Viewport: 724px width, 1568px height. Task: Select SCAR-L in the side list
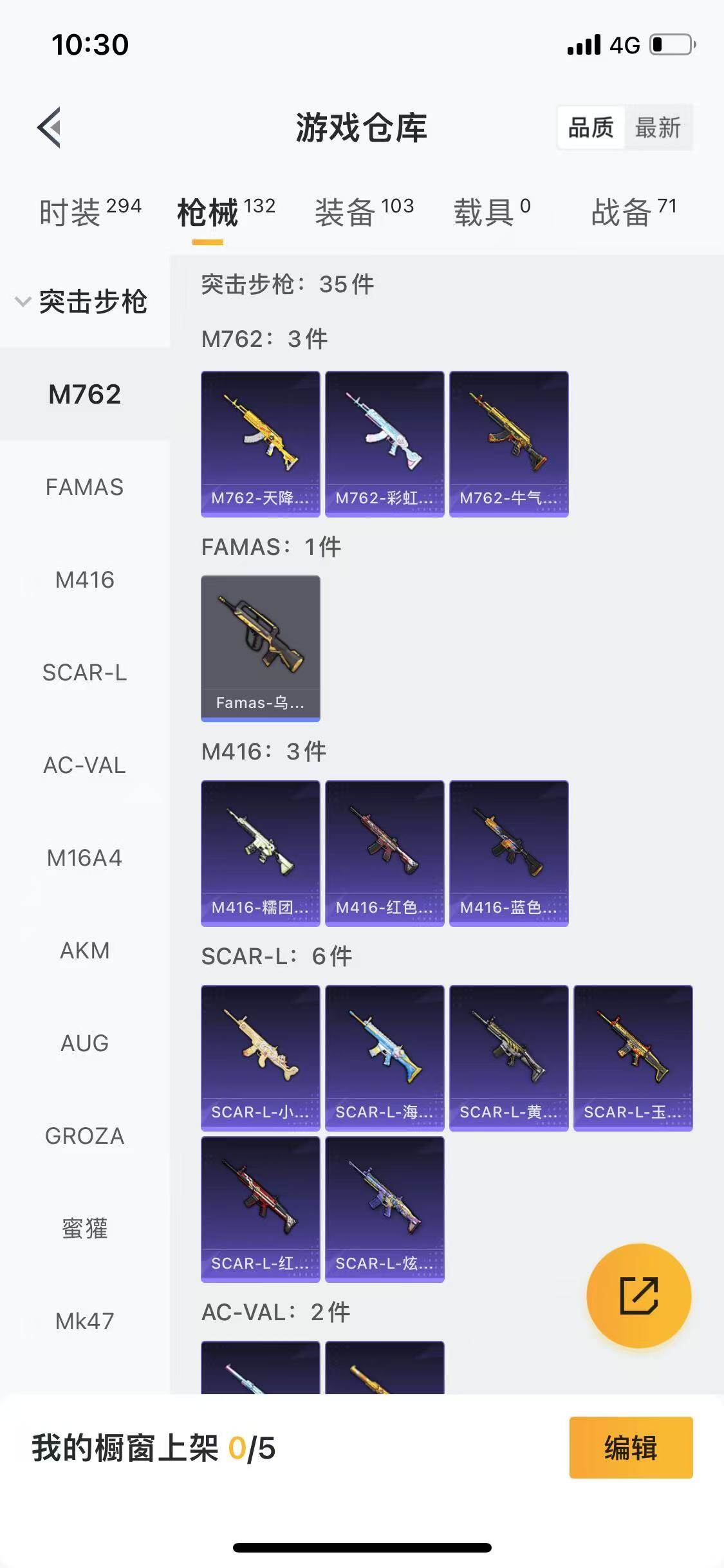pyautogui.click(x=84, y=673)
